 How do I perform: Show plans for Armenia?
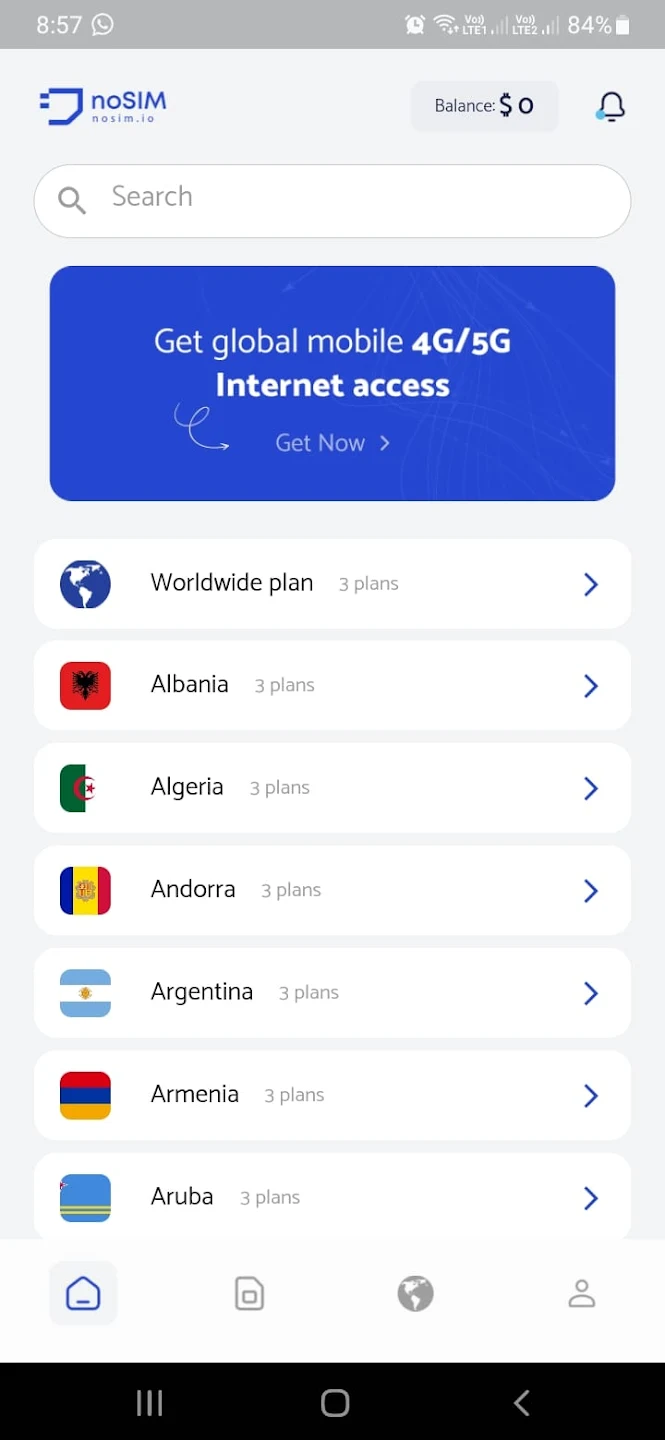coord(332,1095)
